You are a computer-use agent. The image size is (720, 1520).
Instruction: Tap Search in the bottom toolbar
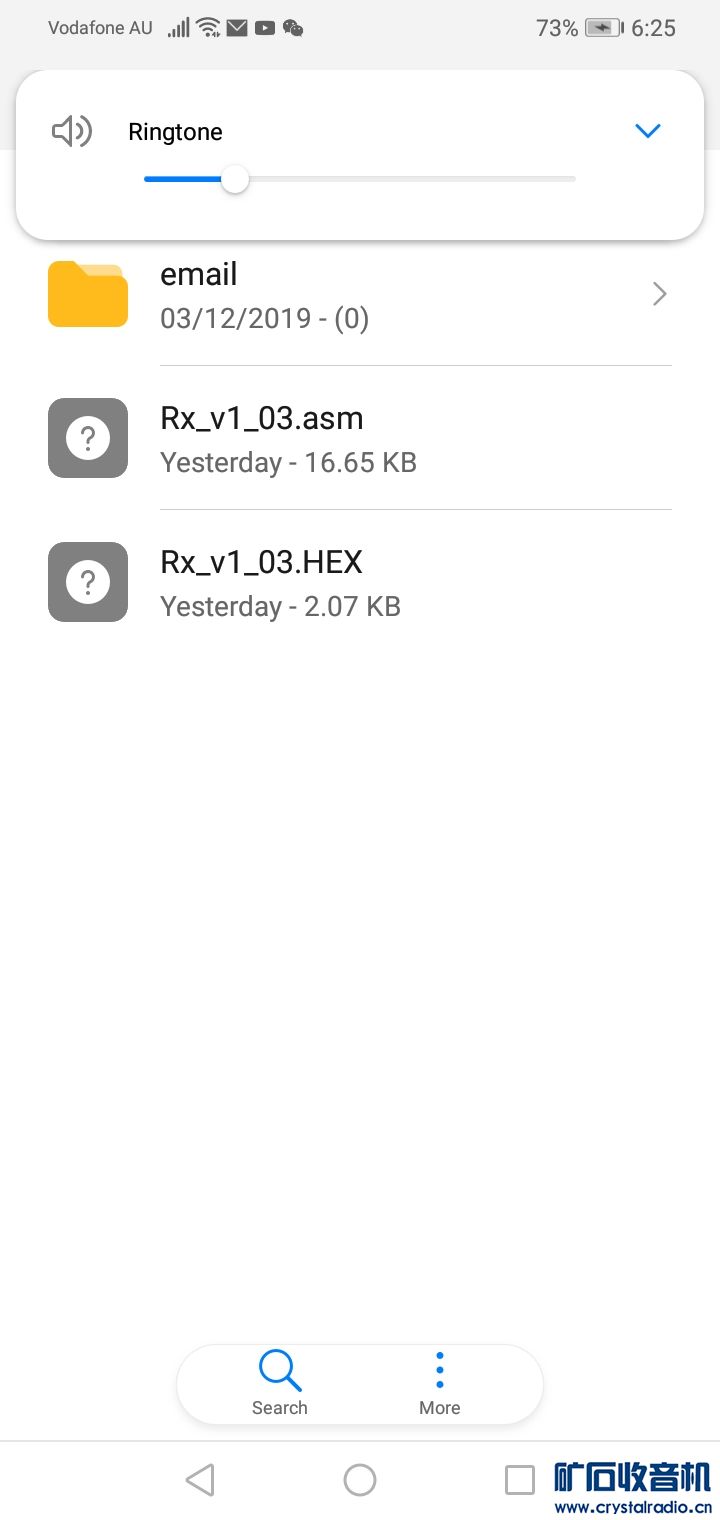(280, 1383)
